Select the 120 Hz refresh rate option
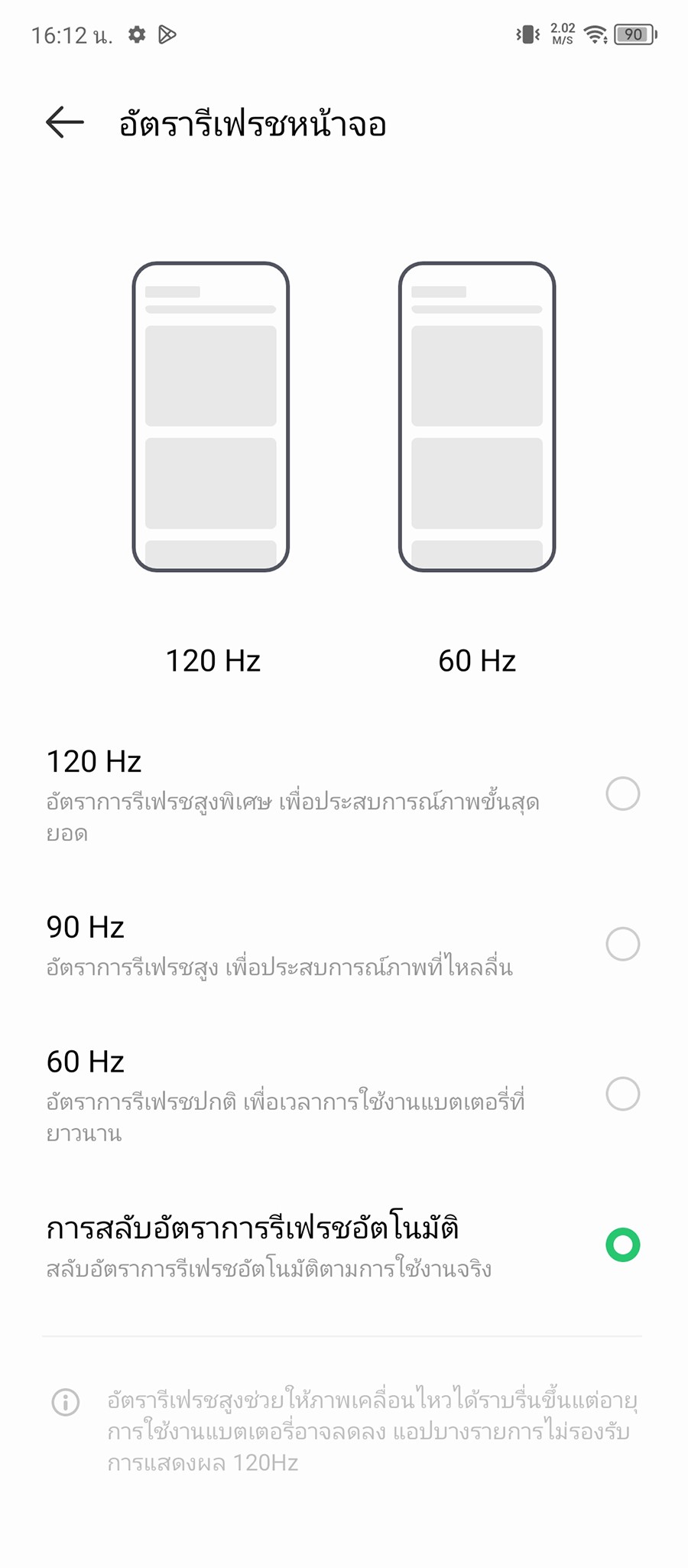Image resolution: width=688 pixels, height=1568 pixels. pyautogui.click(x=622, y=793)
